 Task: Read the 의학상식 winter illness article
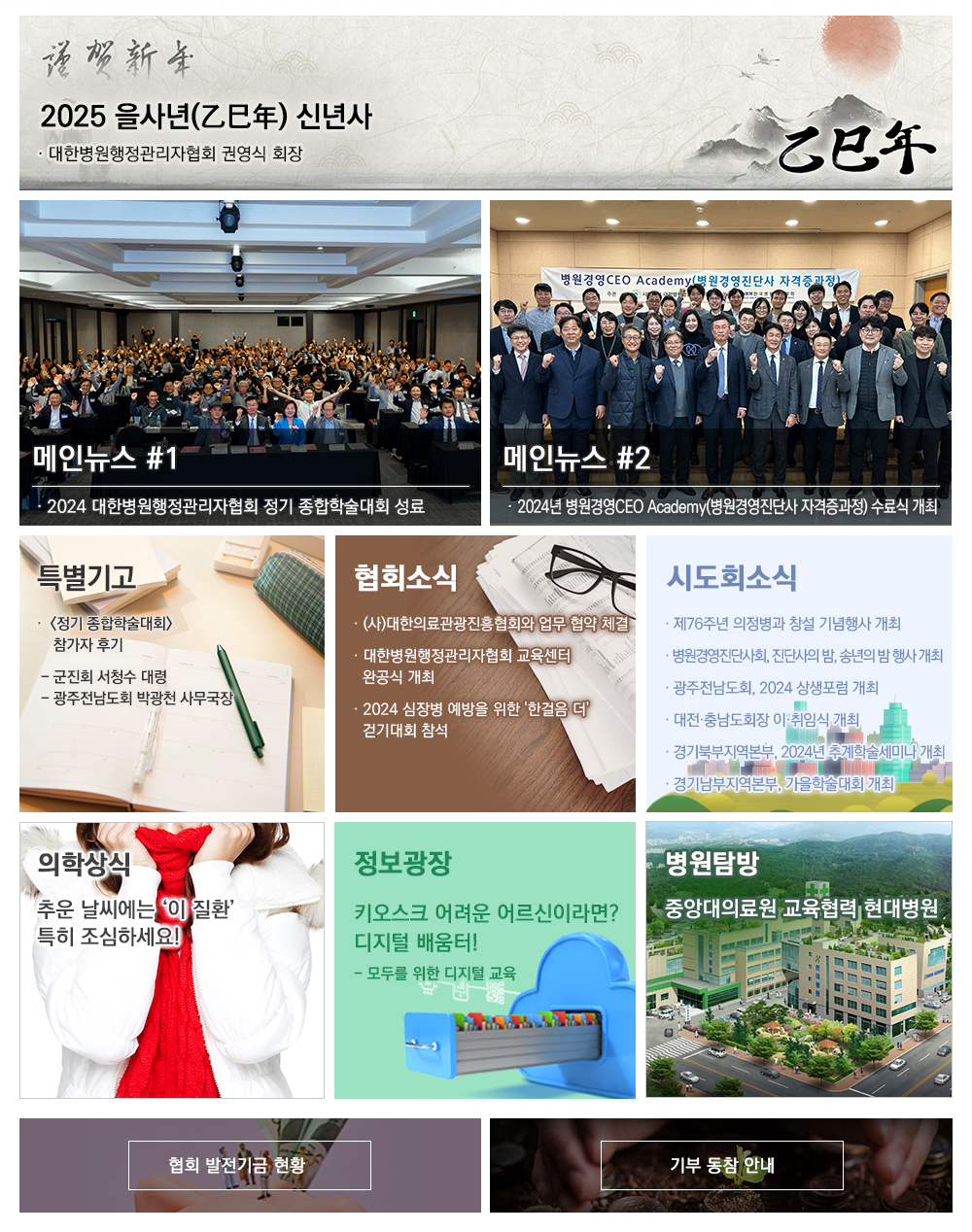(172, 960)
